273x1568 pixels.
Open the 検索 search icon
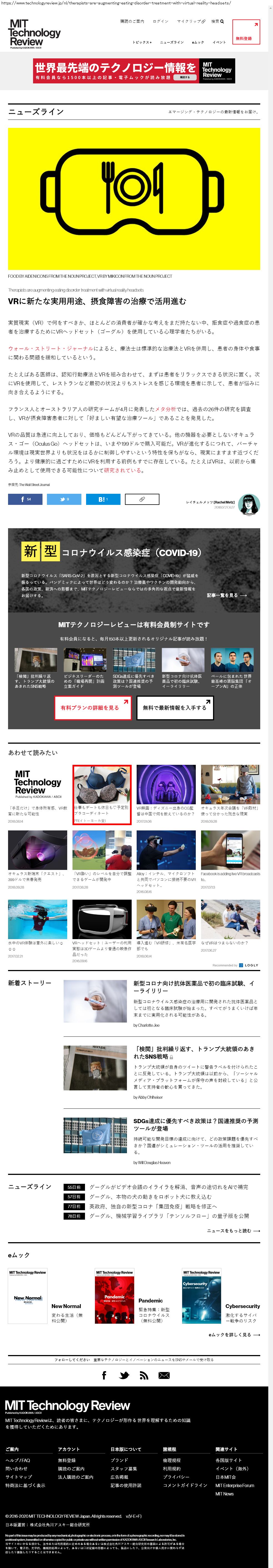click(217, 21)
